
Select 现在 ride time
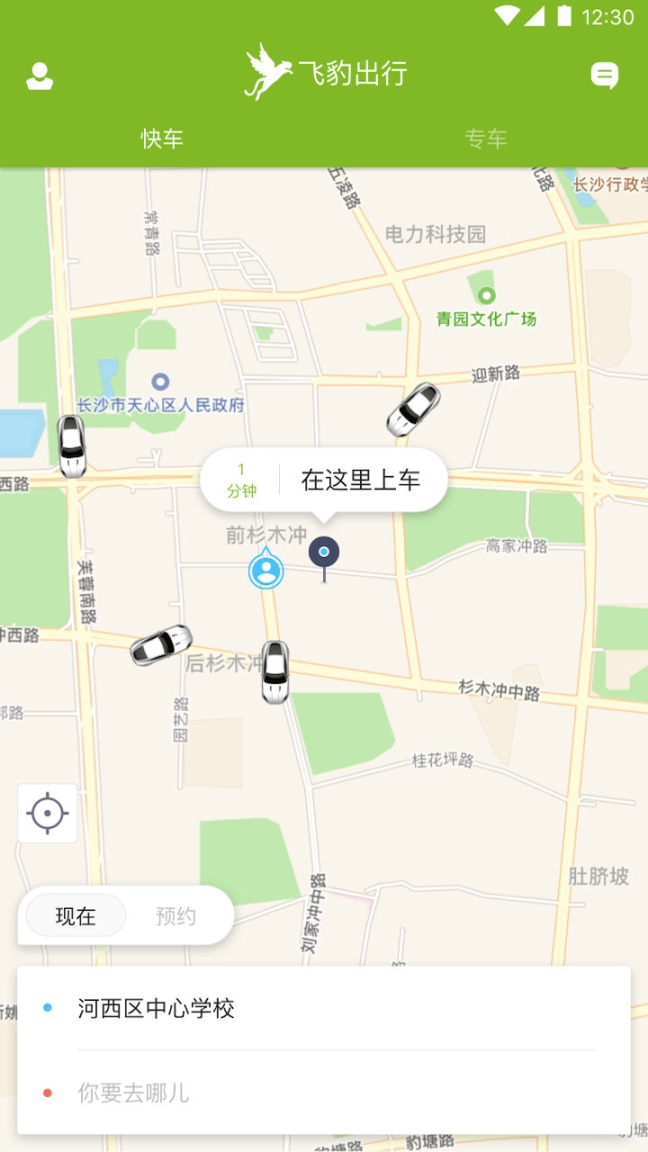pos(76,916)
